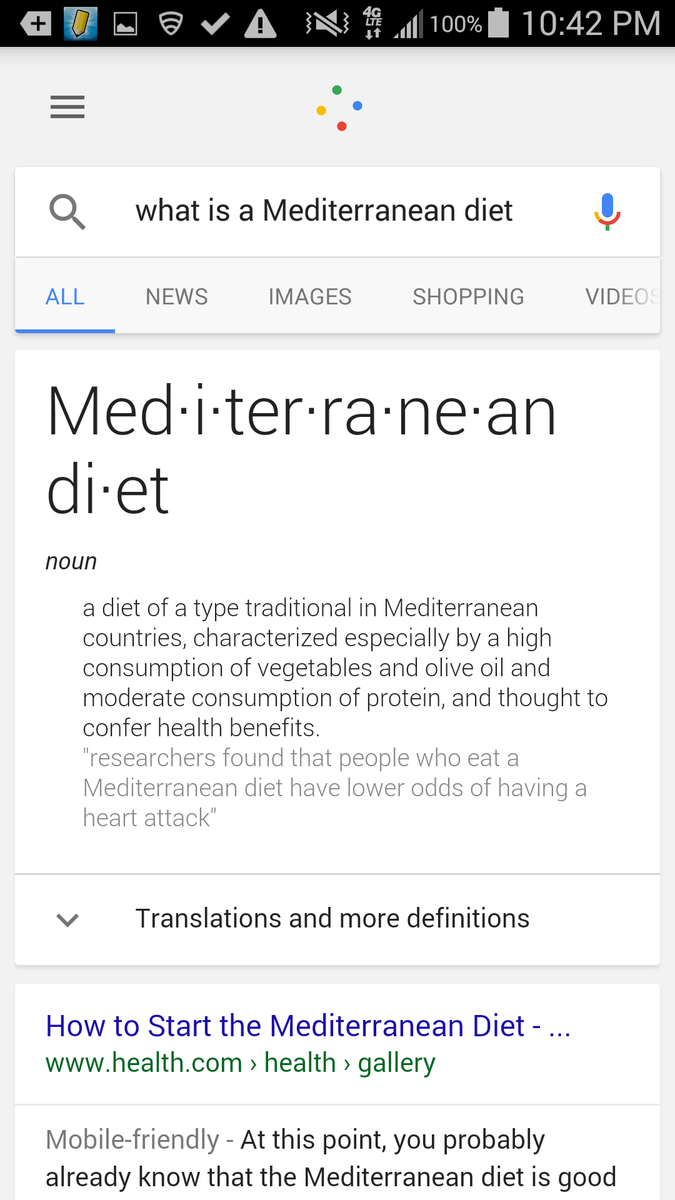Viewport: 675px width, 1200px height.
Task: Switch to the SHOPPING tab
Action: [468, 297]
